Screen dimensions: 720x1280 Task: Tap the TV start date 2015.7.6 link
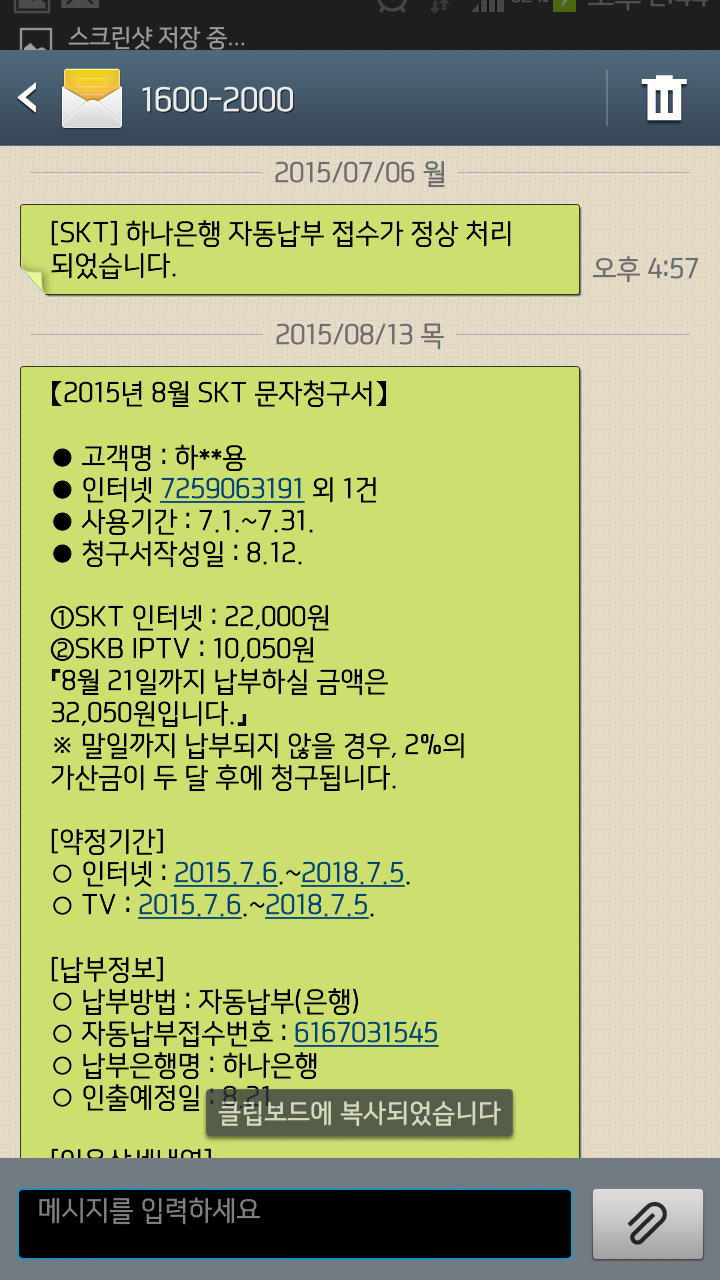[x=189, y=906]
